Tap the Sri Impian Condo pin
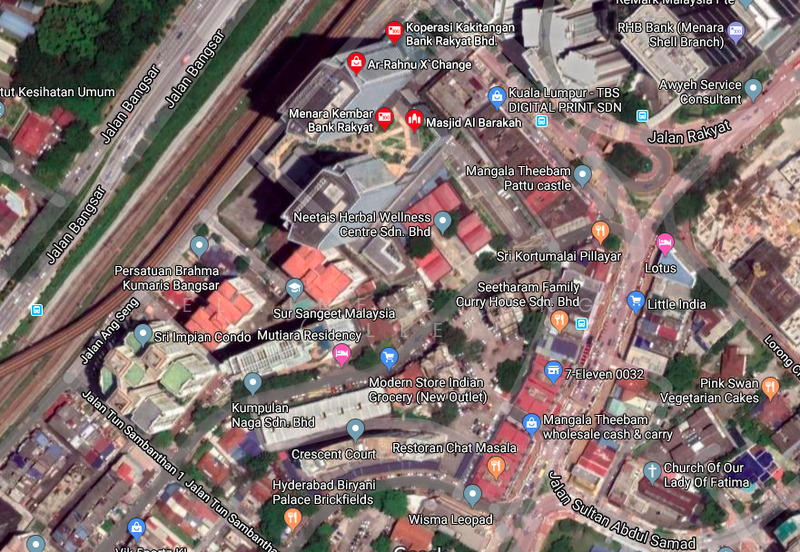Image resolution: width=800 pixels, height=552 pixels. [143, 333]
